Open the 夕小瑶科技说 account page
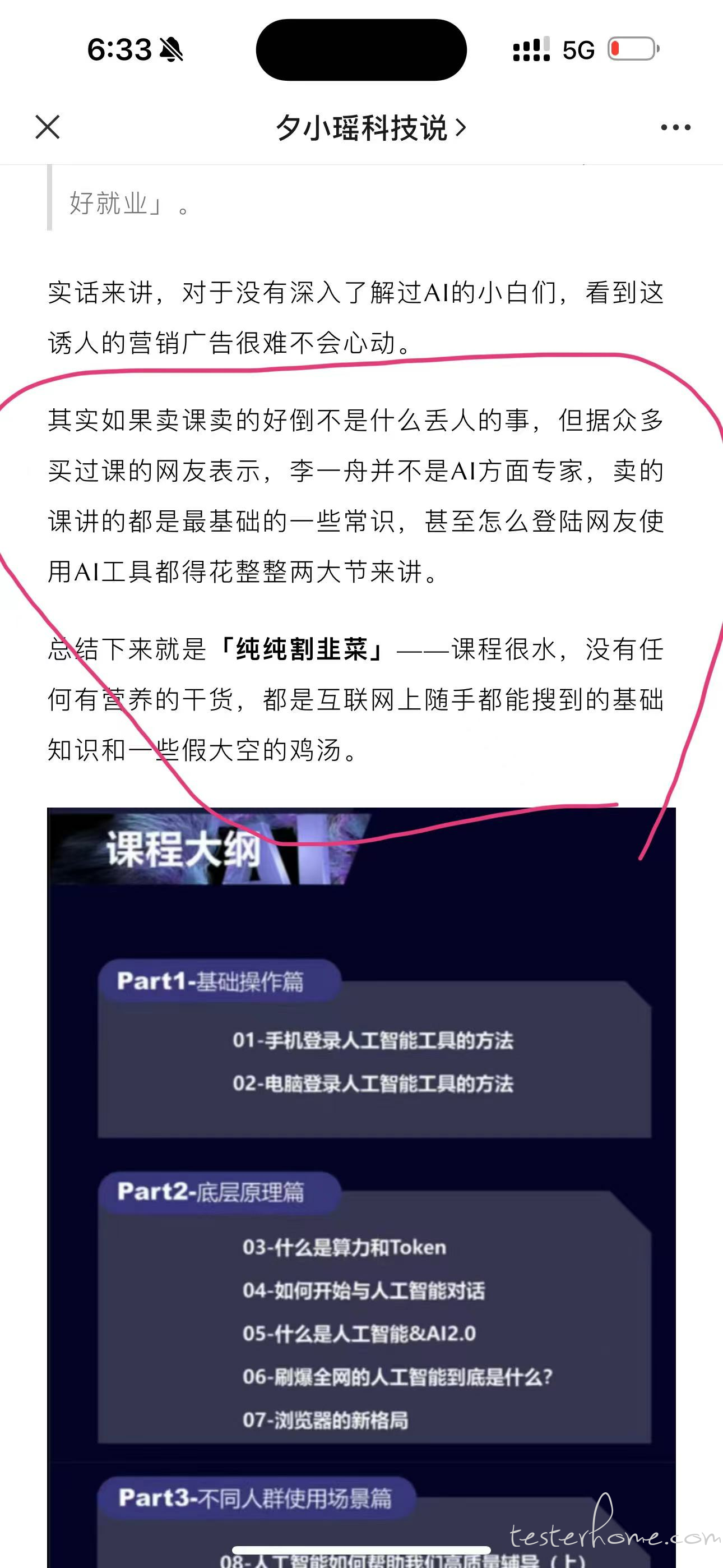 (370, 128)
